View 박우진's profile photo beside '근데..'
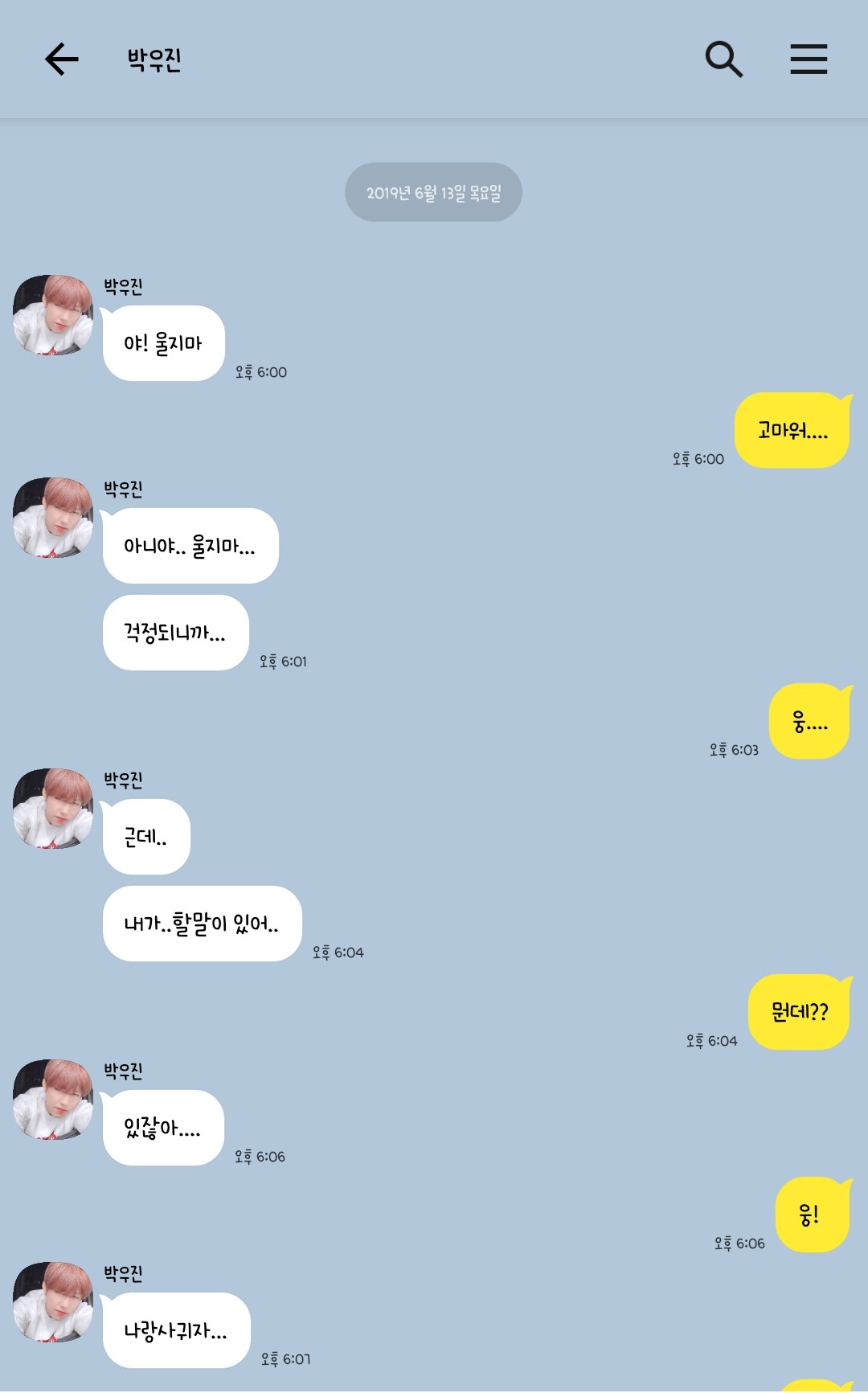Screen dimensions: 868x1393 pos(53,809)
